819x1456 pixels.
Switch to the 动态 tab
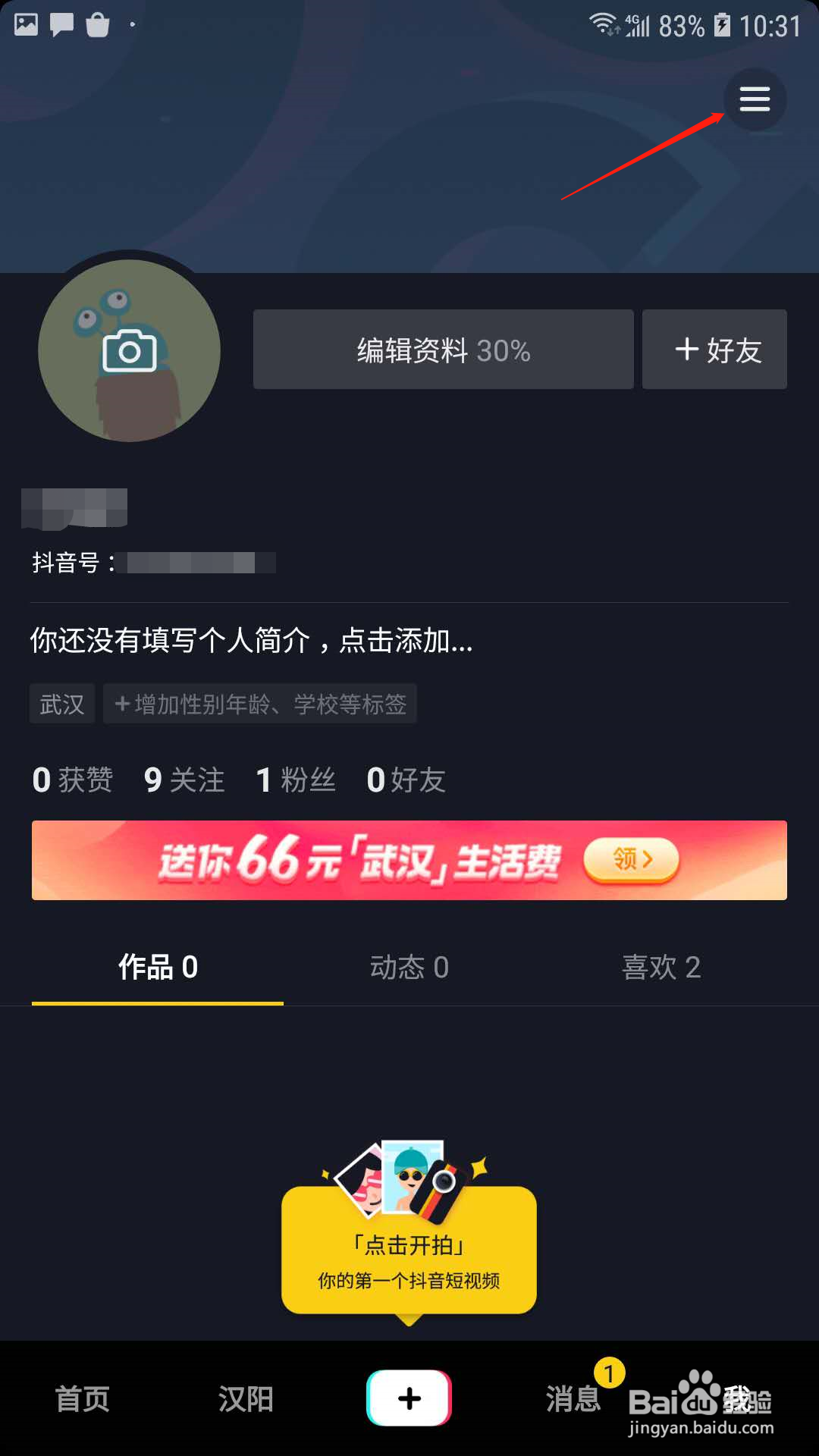coord(408,968)
